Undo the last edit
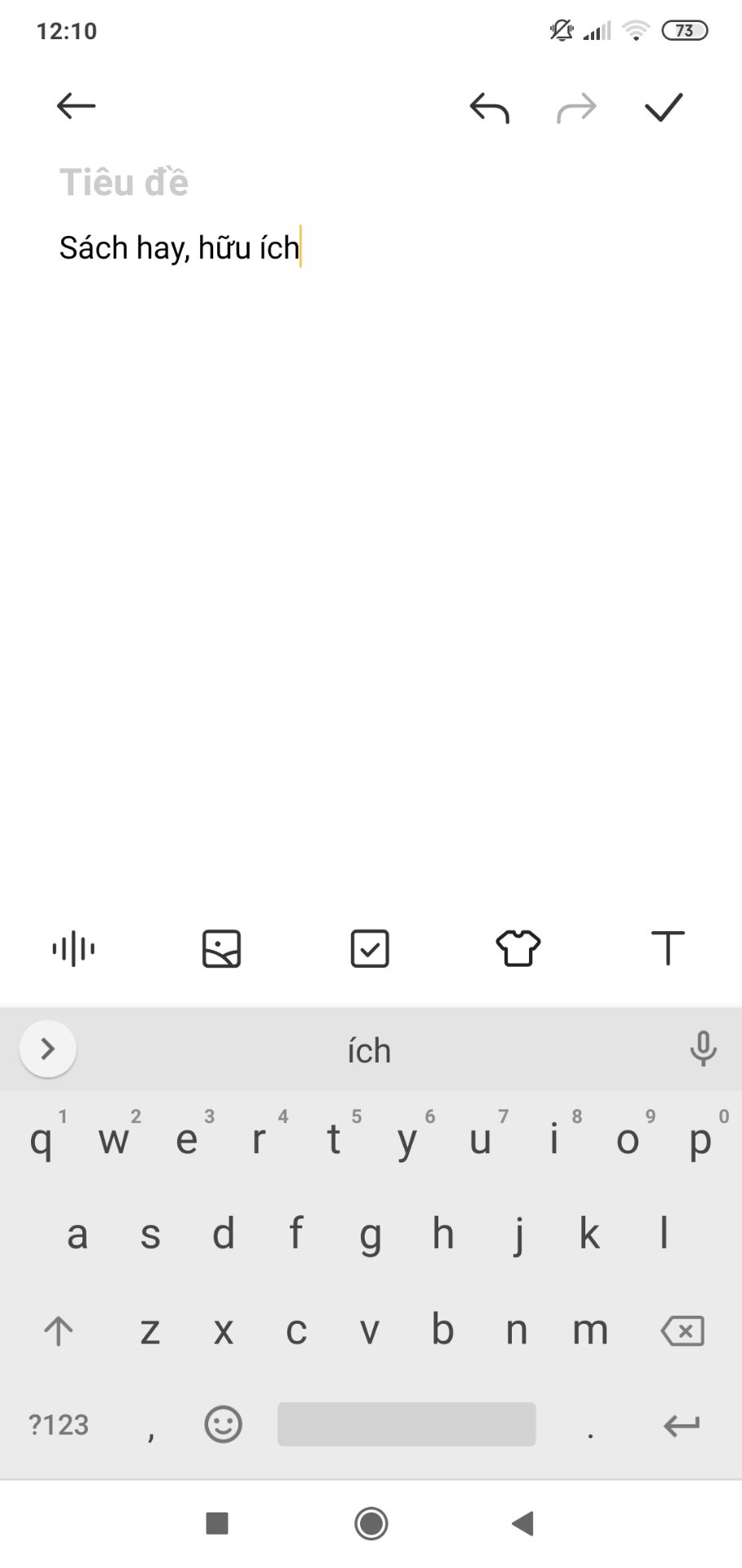 point(490,108)
